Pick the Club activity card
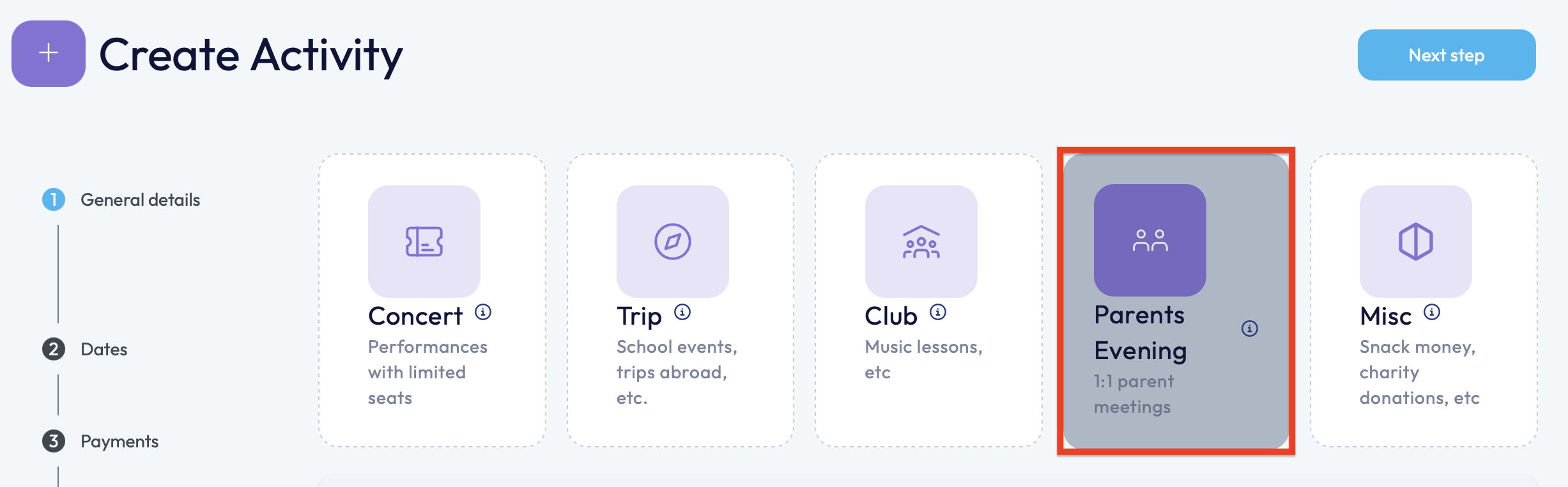This screenshot has height=487, width=1568. click(x=928, y=300)
